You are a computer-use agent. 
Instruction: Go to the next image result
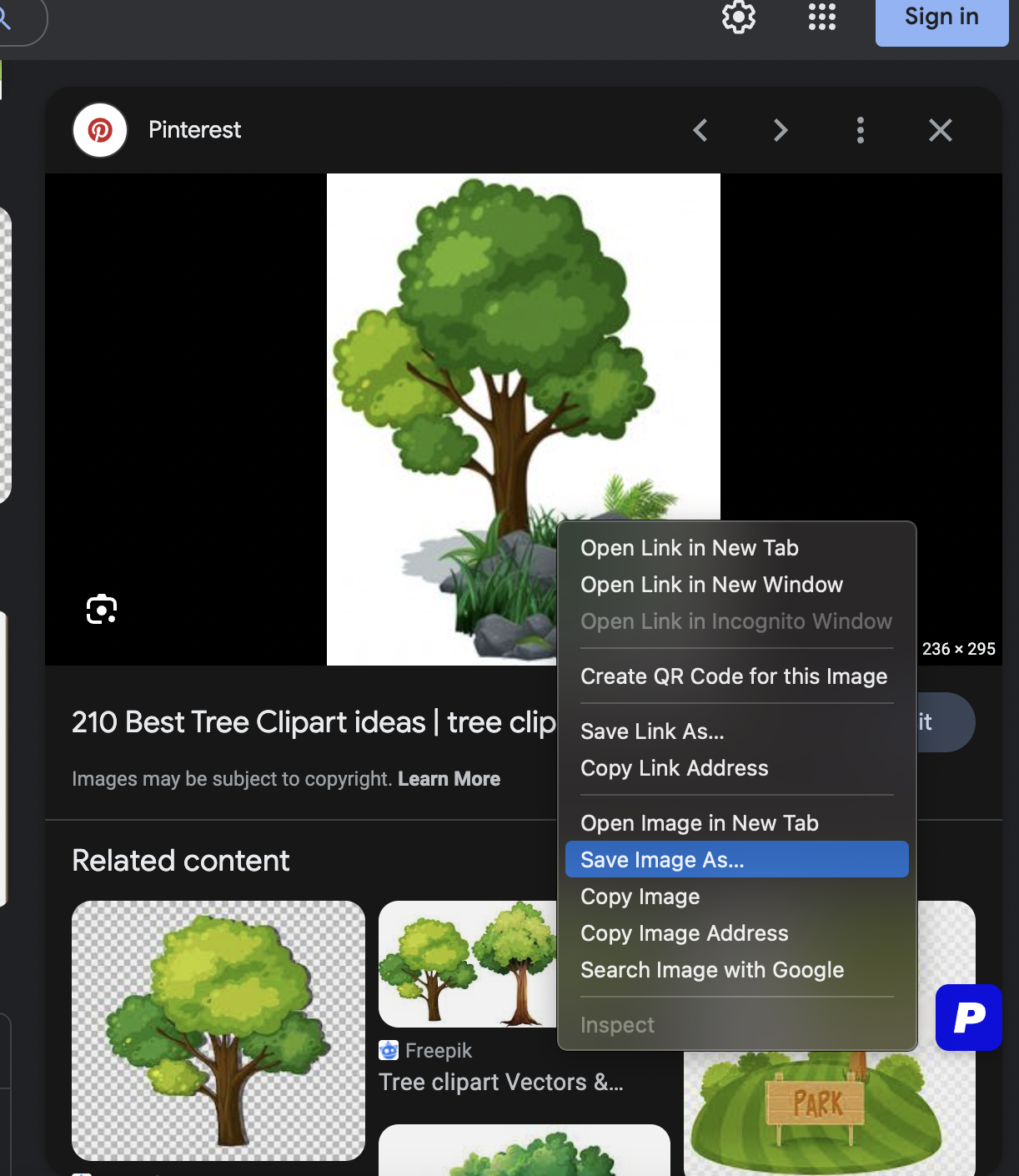pos(781,130)
